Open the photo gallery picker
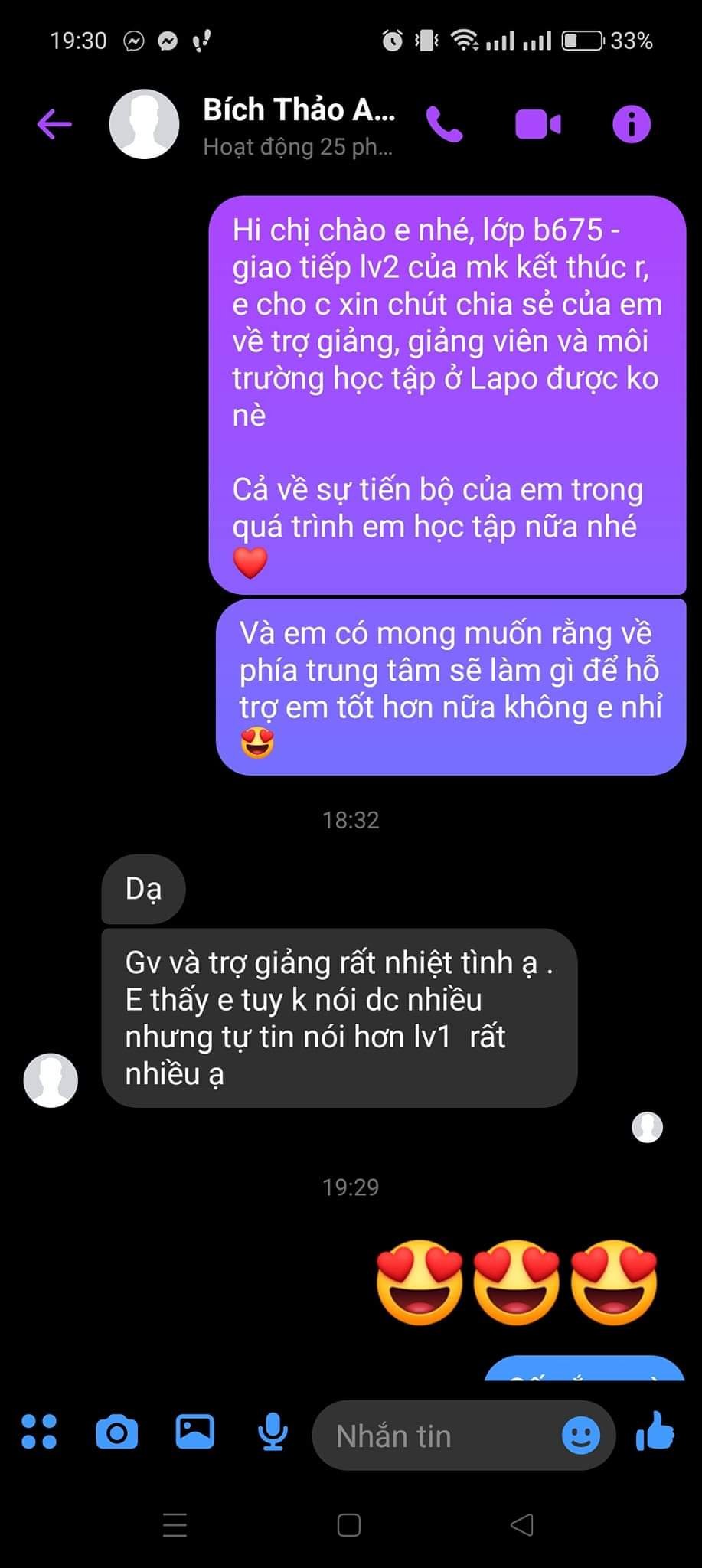Image resolution: width=702 pixels, height=1568 pixels. coord(195,1432)
